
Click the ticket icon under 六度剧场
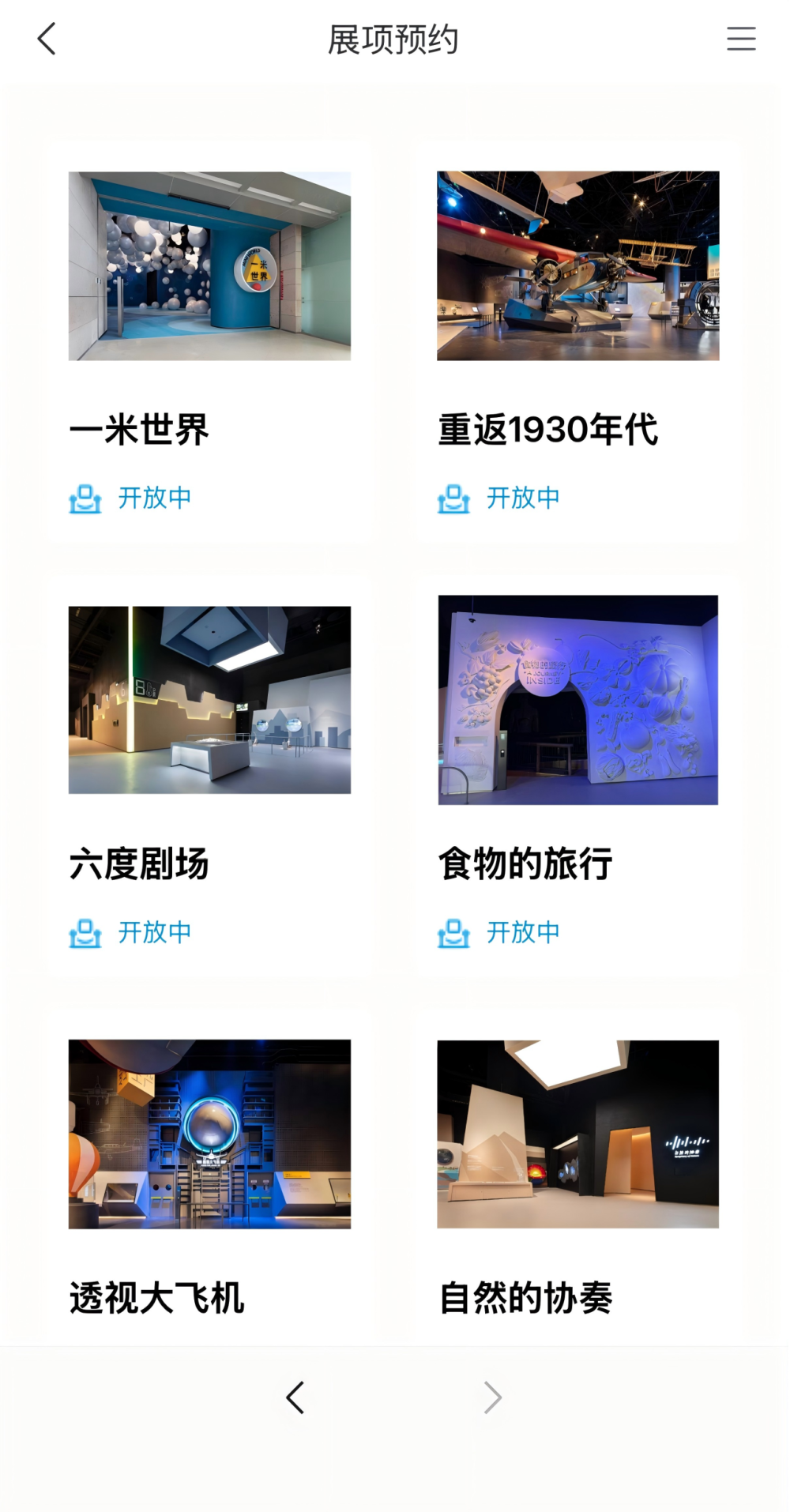pos(85,932)
